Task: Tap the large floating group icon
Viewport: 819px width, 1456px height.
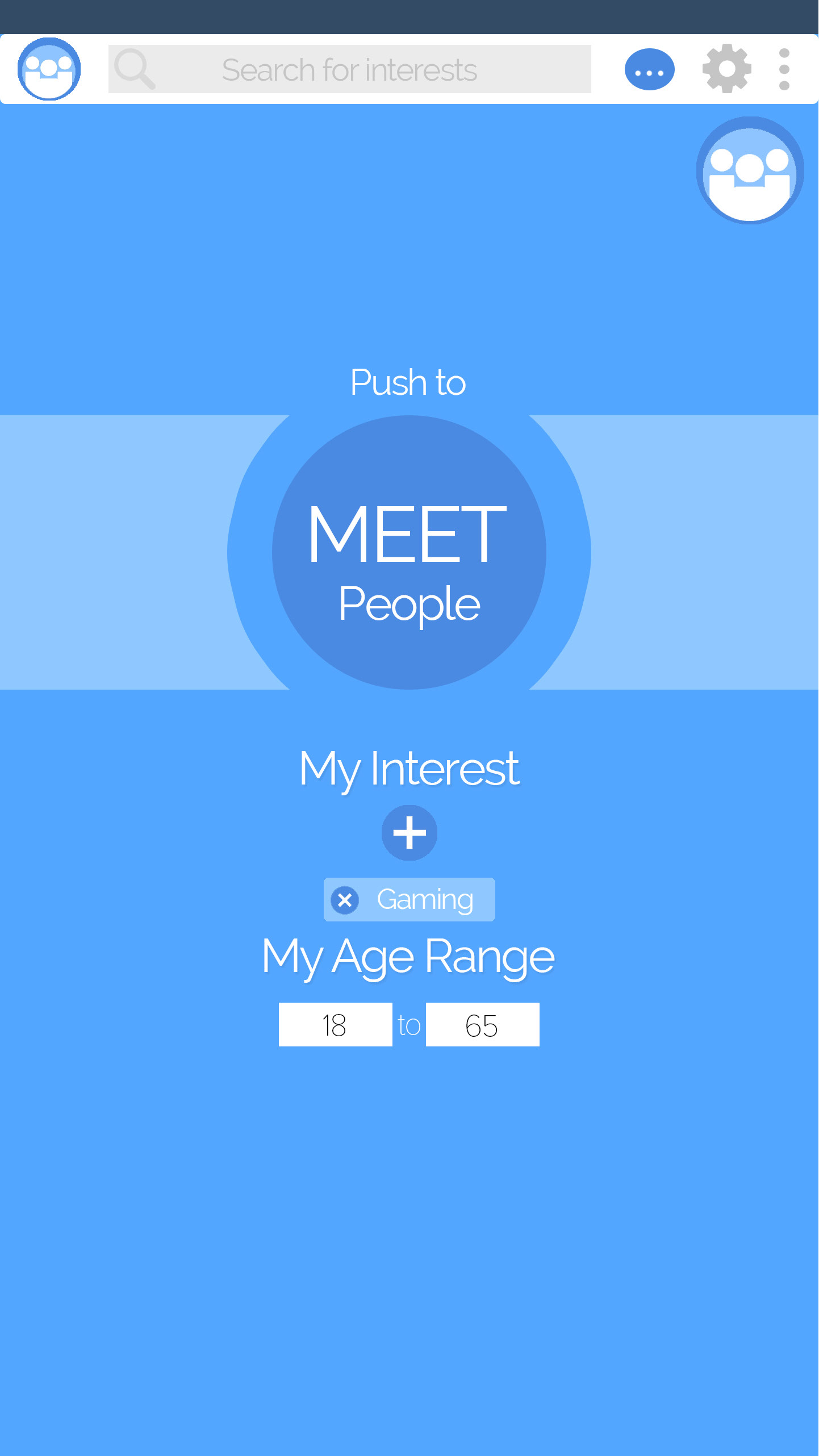Action: 750,170
